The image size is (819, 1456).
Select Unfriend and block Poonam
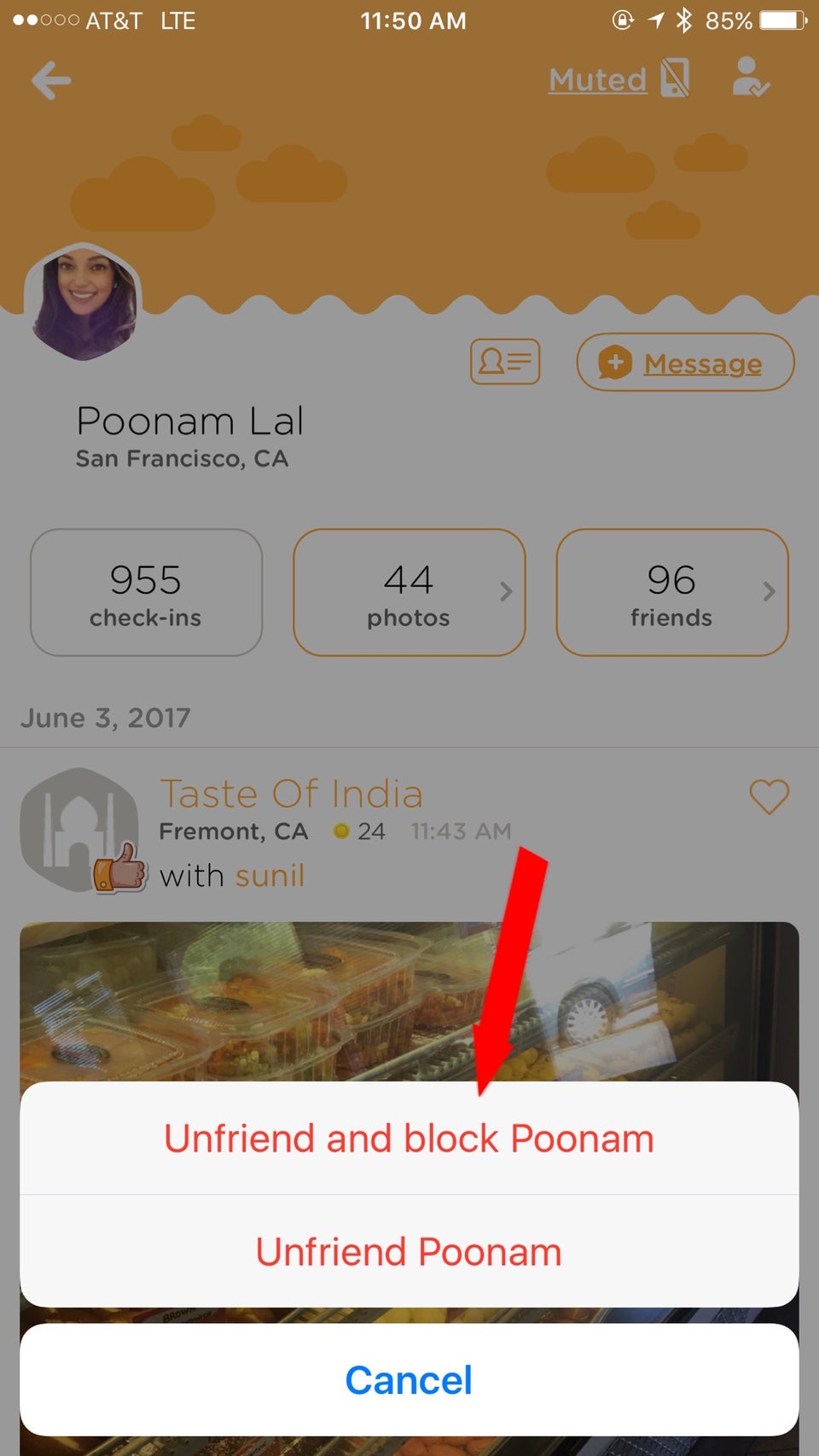click(x=409, y=1139)
